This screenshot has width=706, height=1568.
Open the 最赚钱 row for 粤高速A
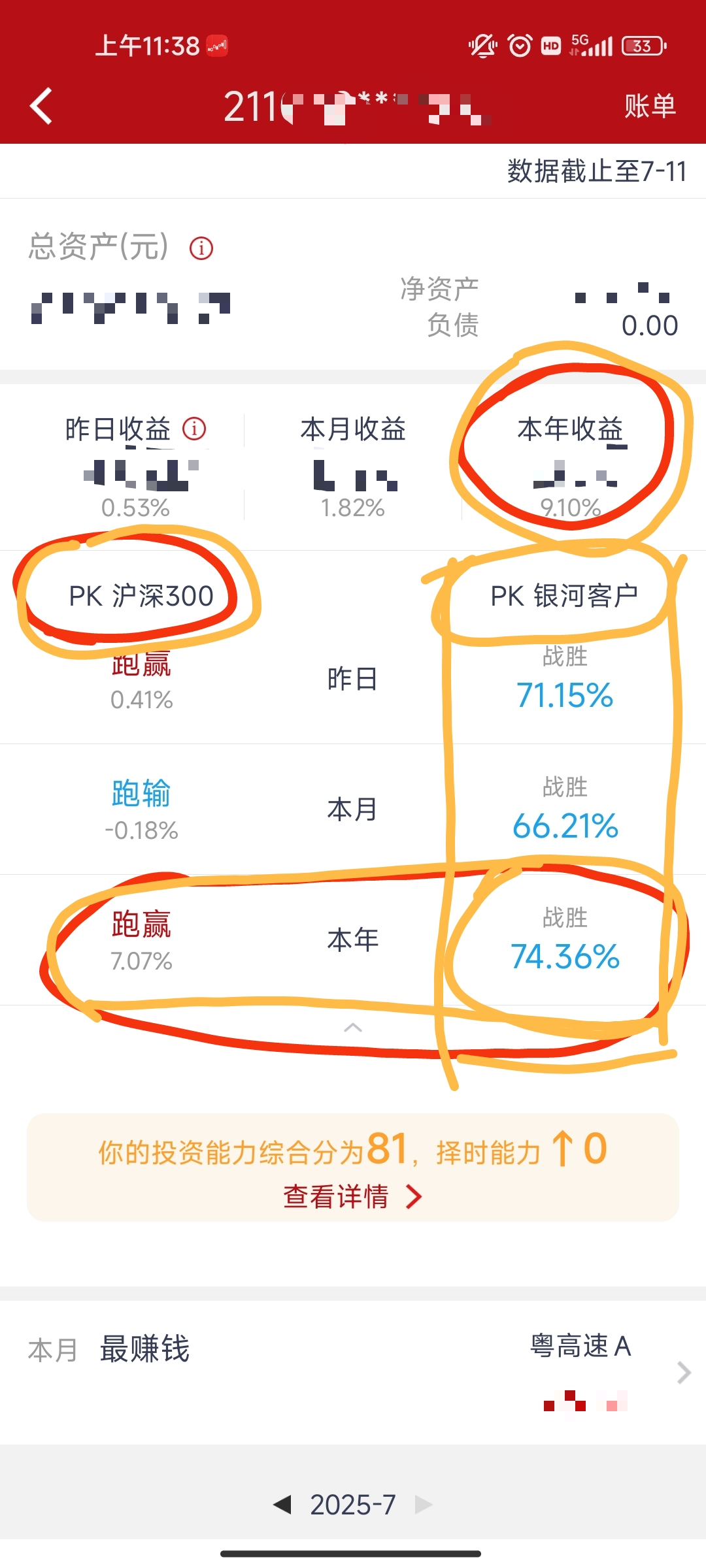pos(684,1373)
